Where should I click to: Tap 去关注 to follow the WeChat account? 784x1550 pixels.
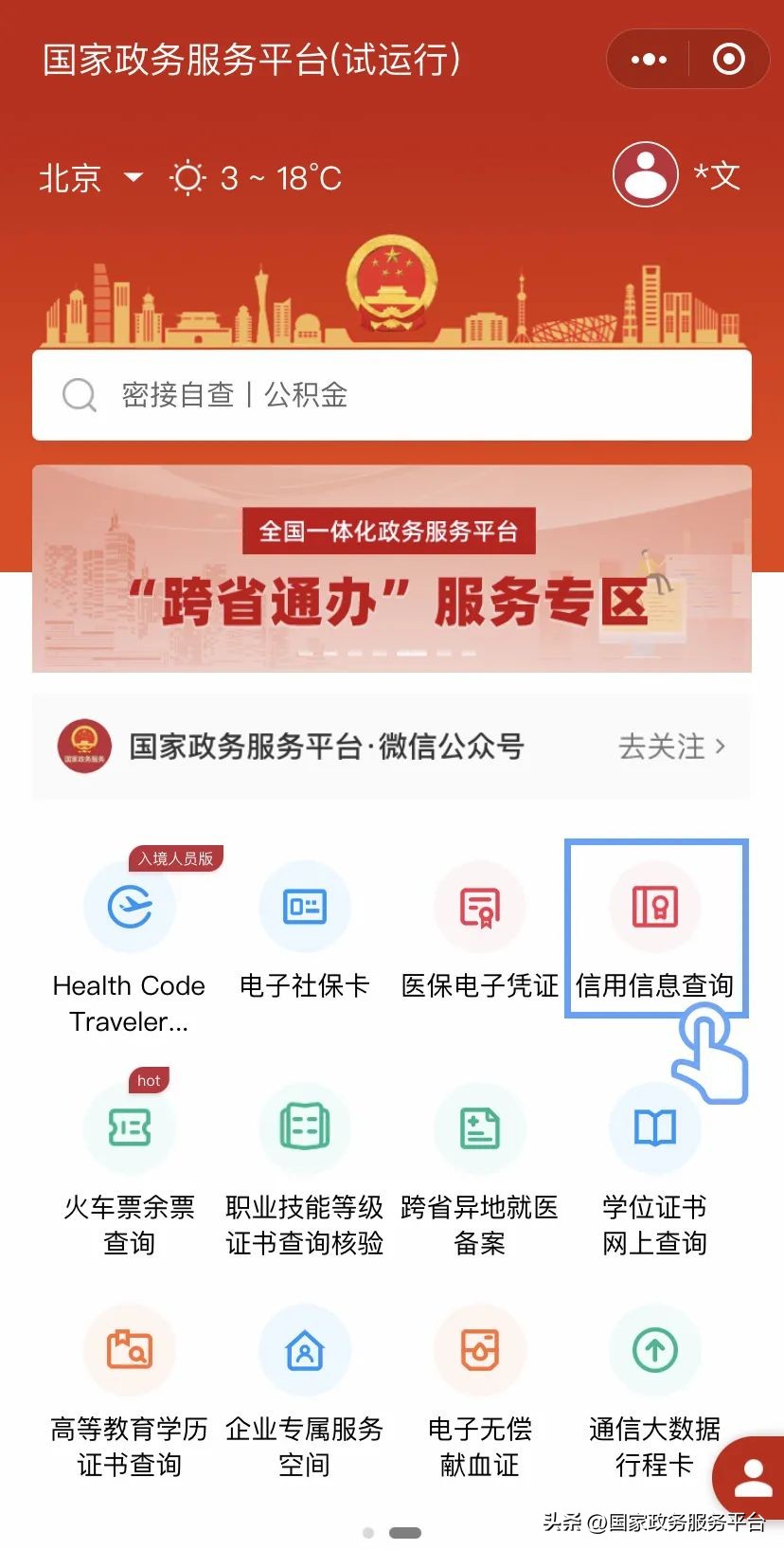(671, 747)
